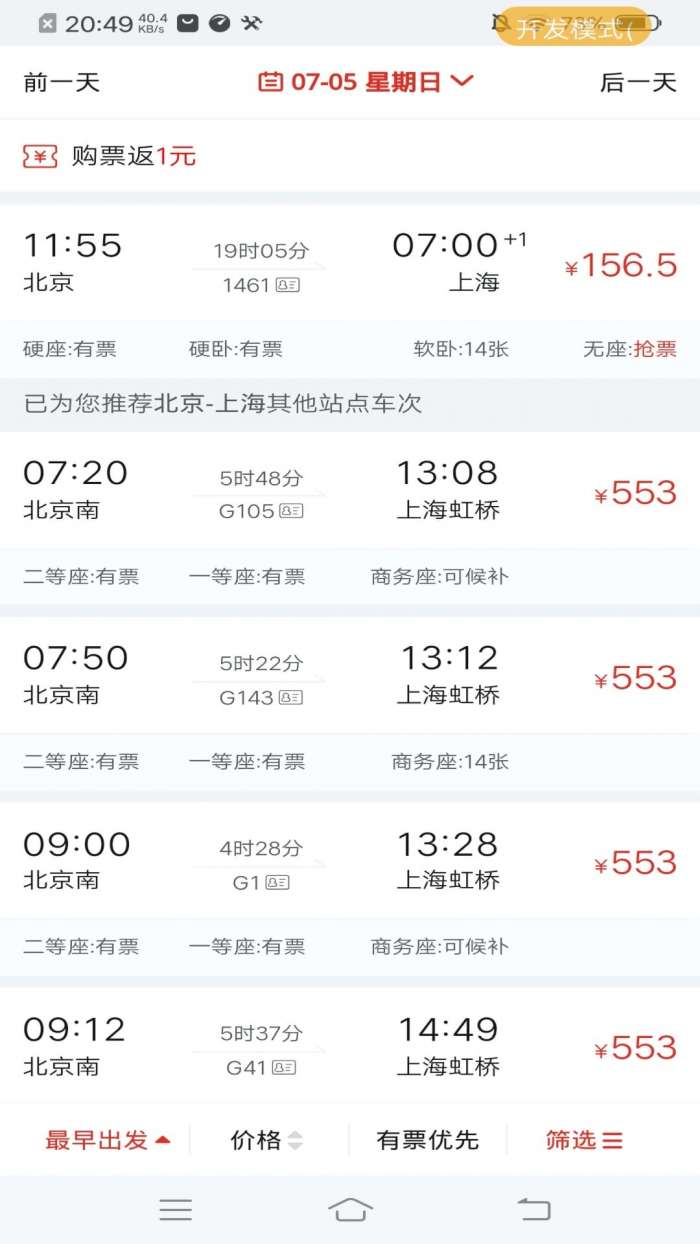Viewport: 700px width, 1244px height.
Task: Open the 07-05 星期日 date picker
Action: 365,82
